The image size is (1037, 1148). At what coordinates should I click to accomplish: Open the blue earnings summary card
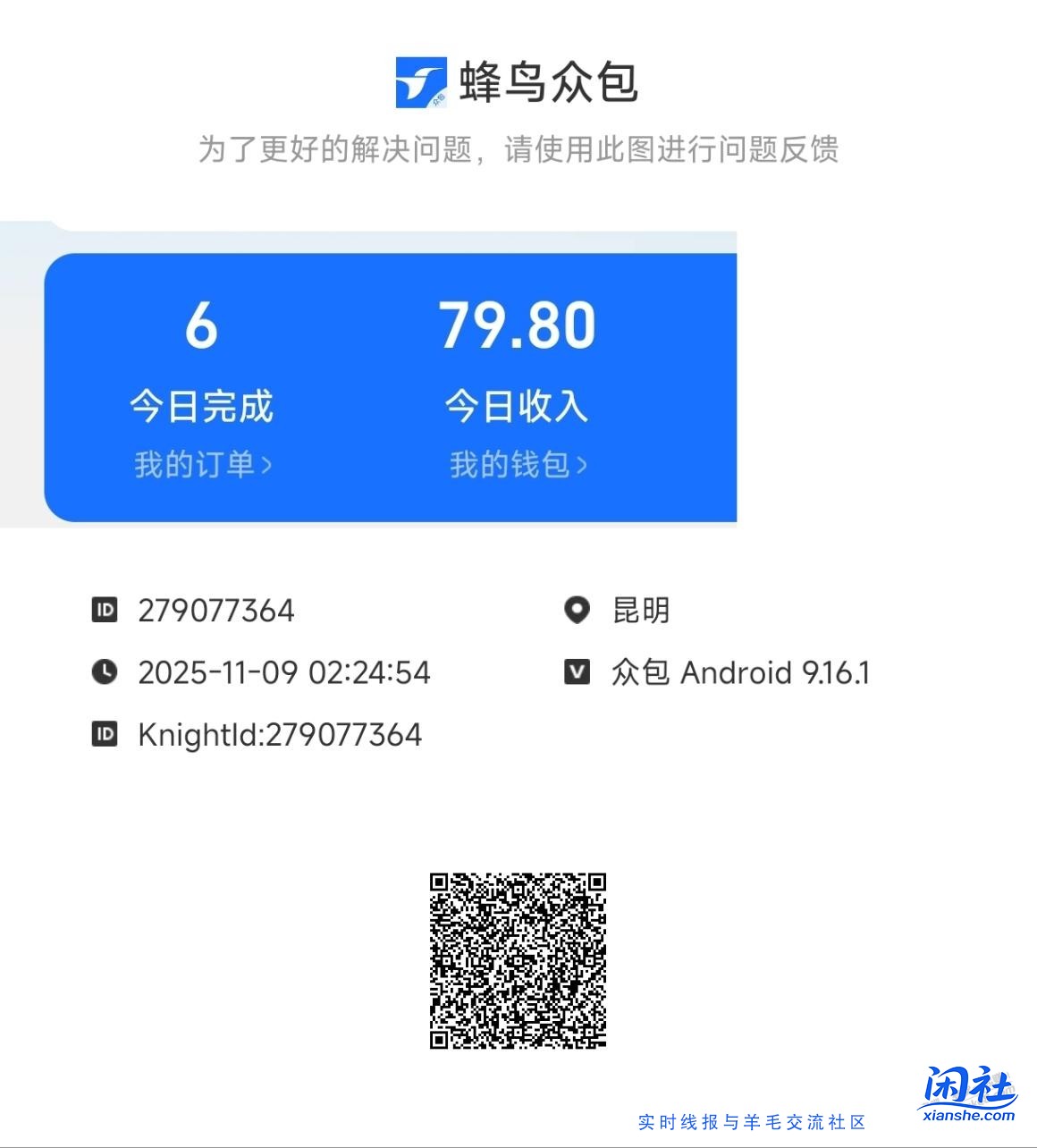[393, 384]
